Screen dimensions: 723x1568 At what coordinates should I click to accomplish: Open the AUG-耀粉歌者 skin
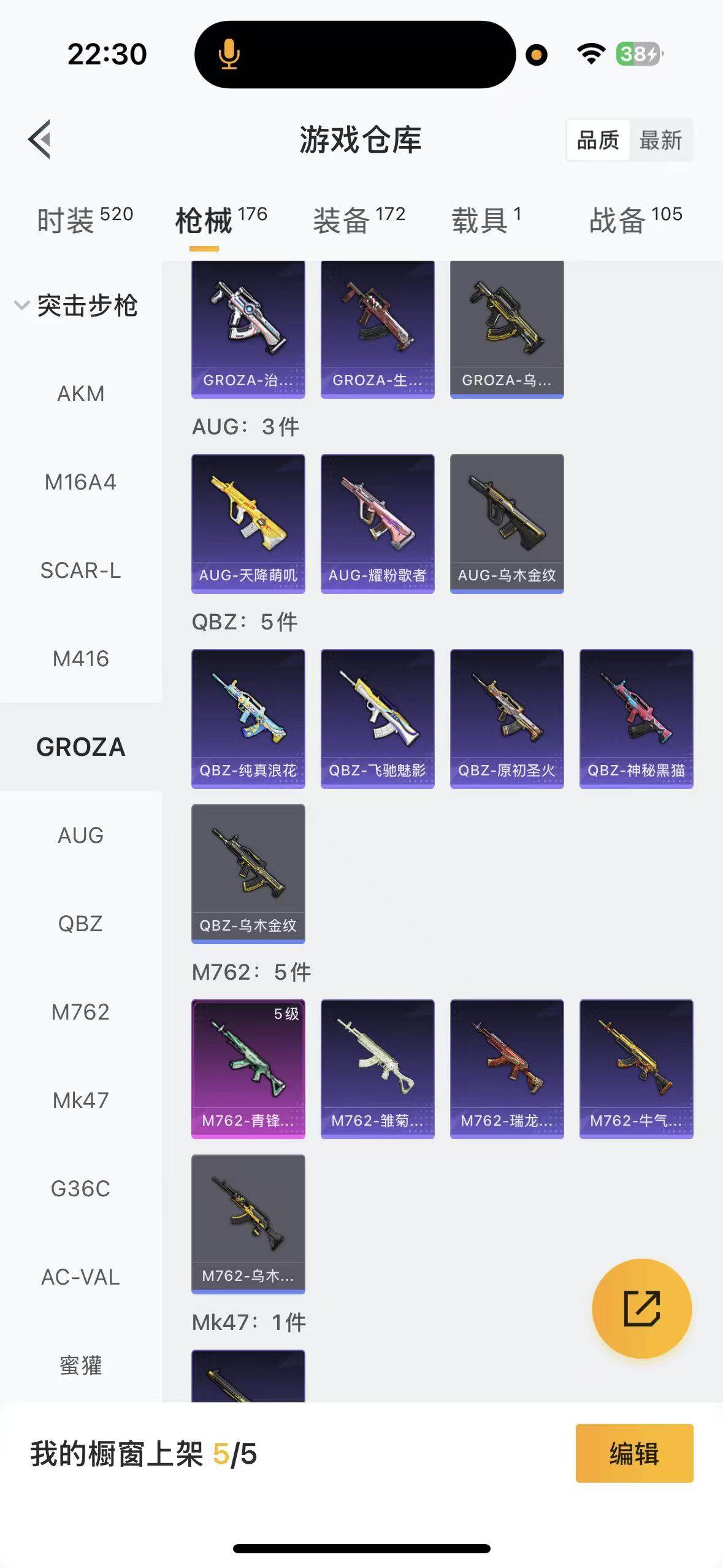coord(377,523)
